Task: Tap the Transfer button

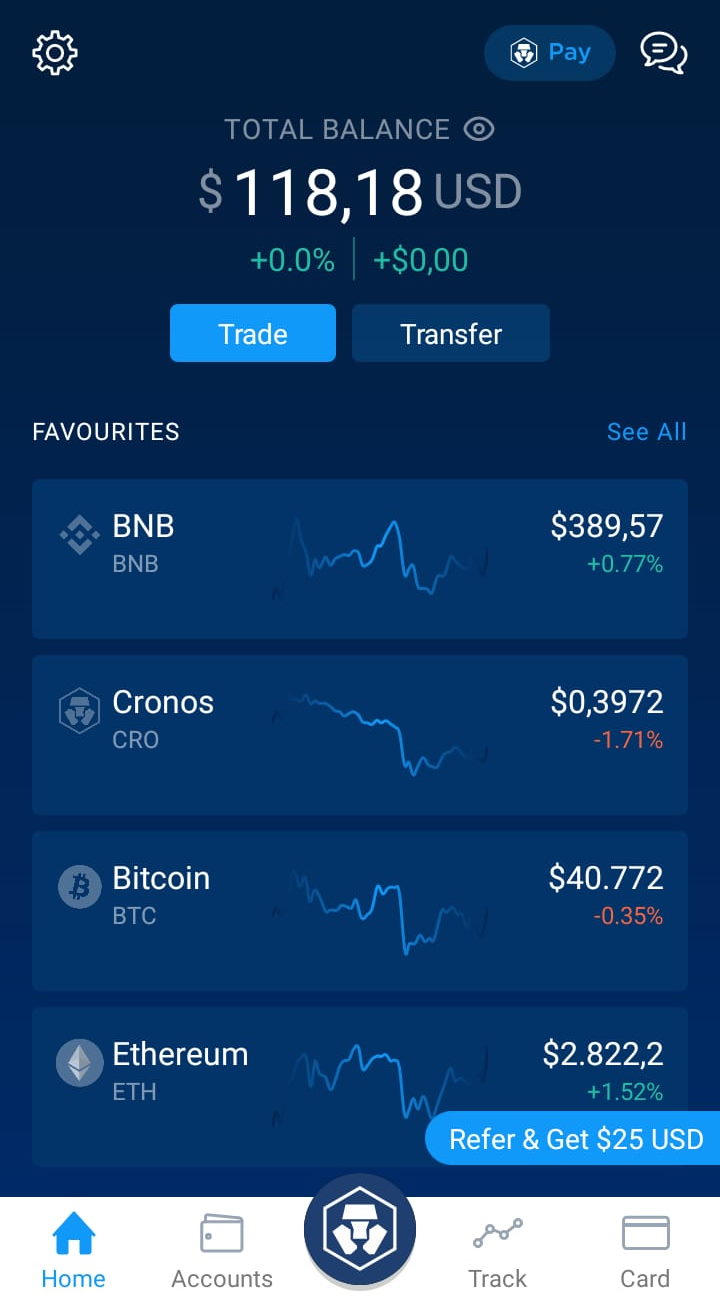Action: (x=451, y=333)
